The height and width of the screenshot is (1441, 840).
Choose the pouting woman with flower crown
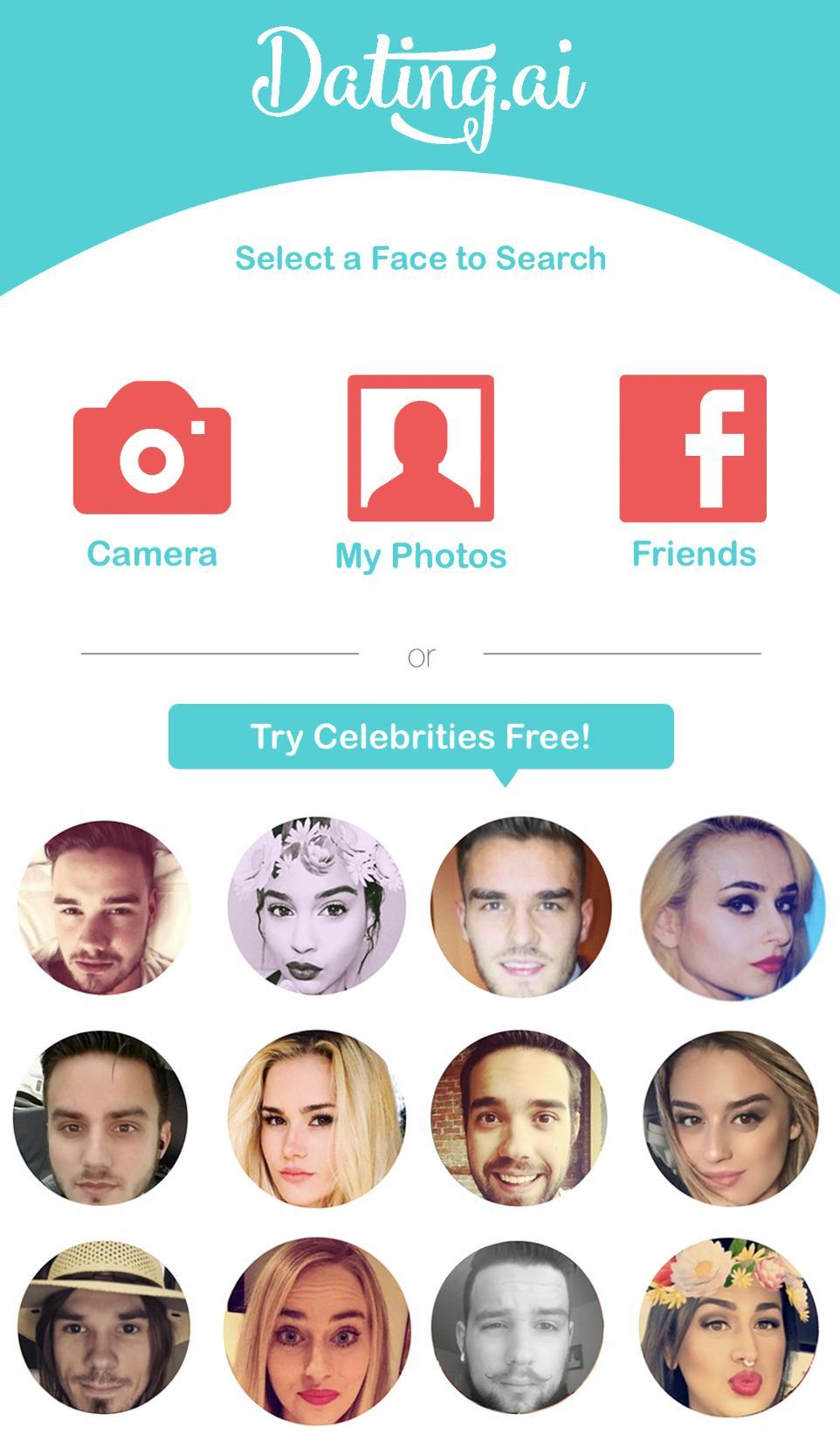pos(730,1327)
